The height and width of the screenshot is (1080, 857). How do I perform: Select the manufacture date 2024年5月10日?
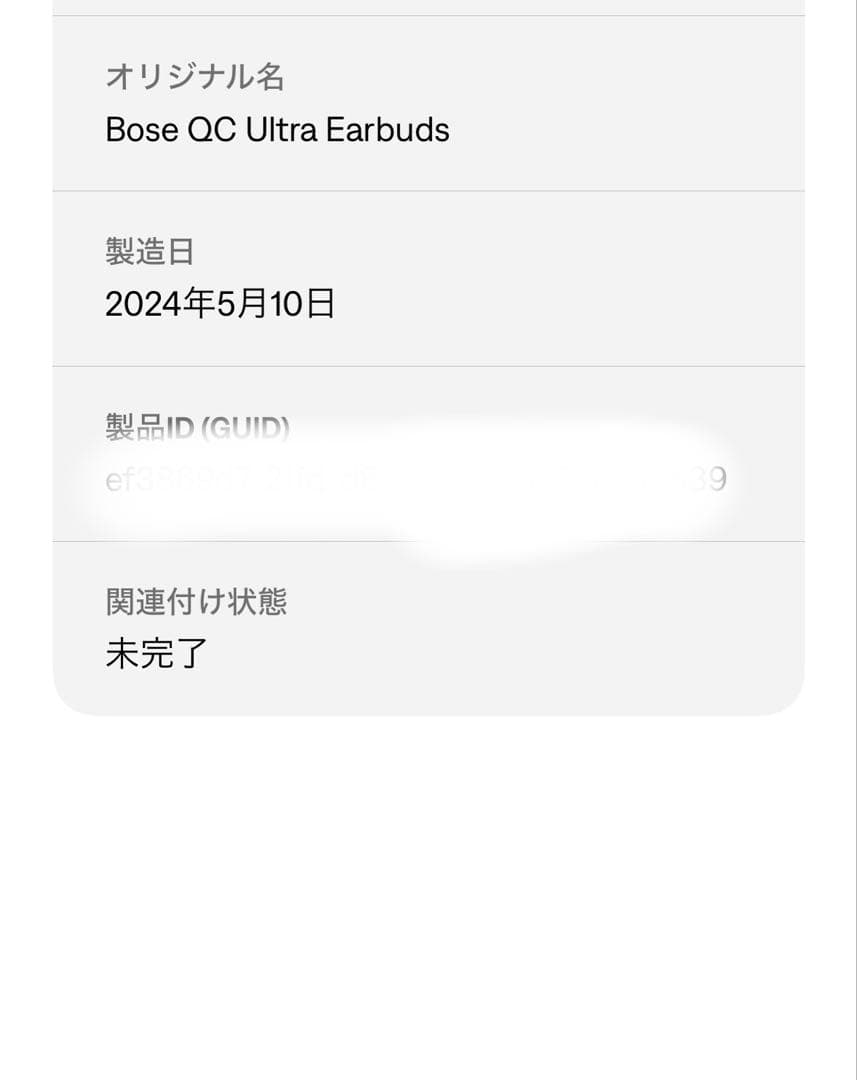pyautogui.click(x=218, y=305)
